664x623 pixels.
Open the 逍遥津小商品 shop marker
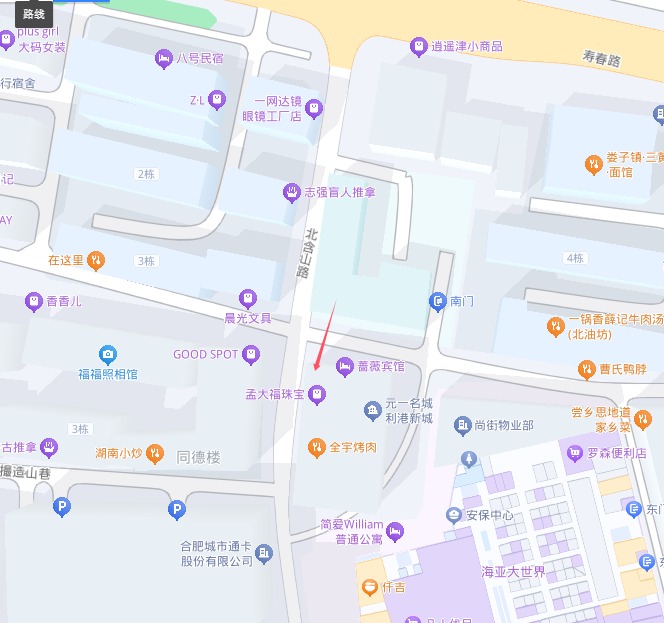[418, 46]
